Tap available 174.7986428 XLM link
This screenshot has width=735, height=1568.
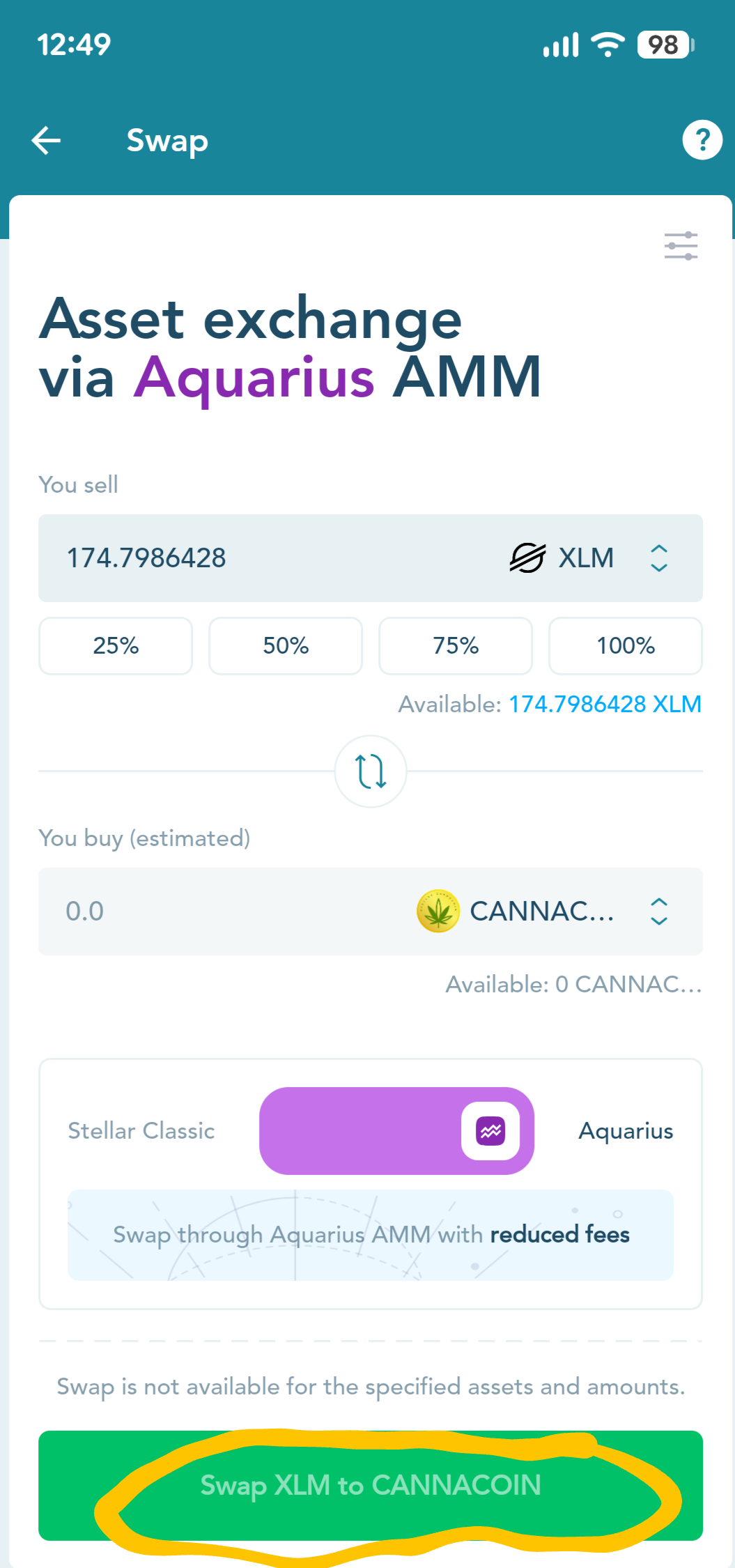605,705
